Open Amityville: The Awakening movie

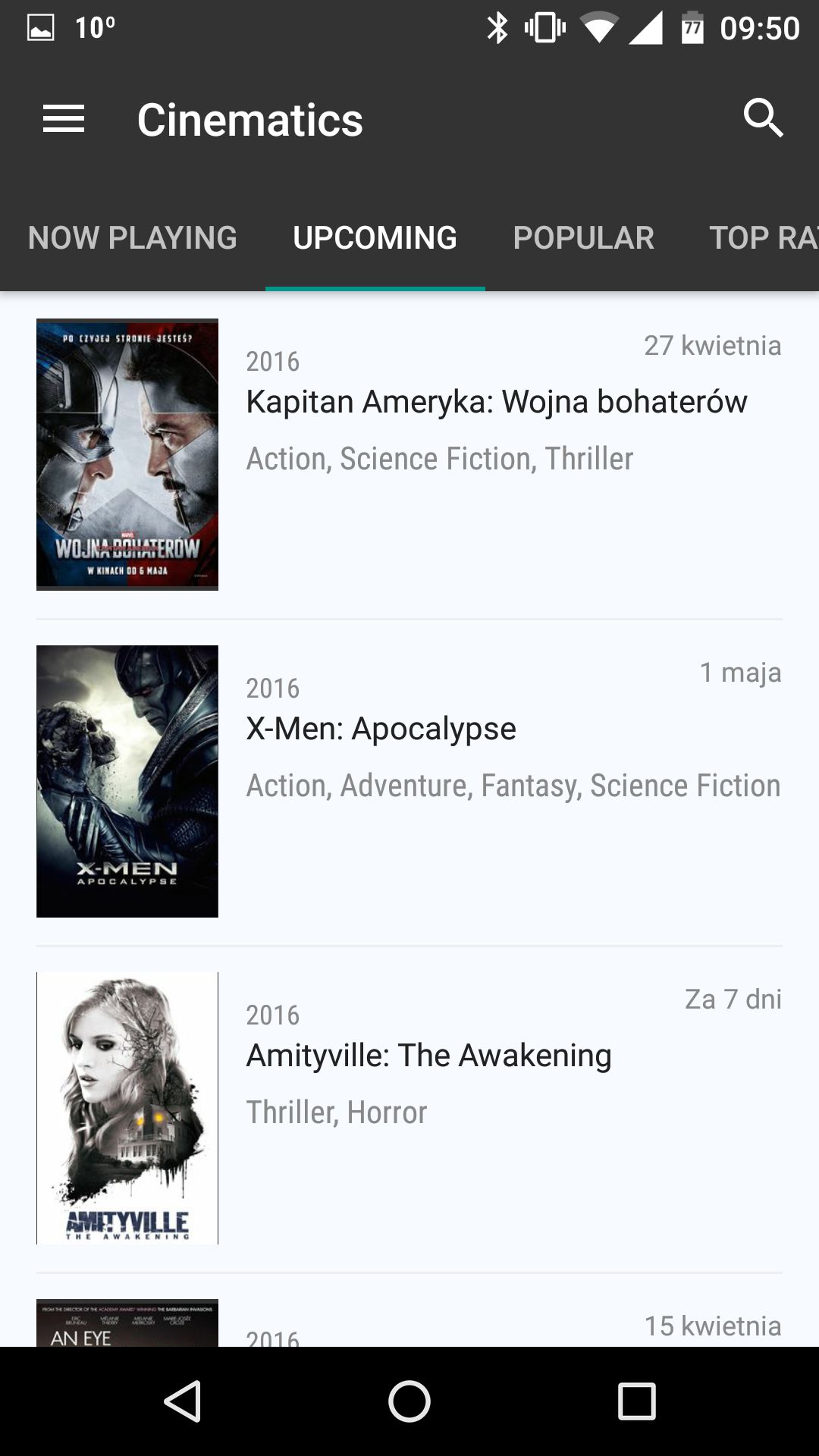click(409, 1109)
